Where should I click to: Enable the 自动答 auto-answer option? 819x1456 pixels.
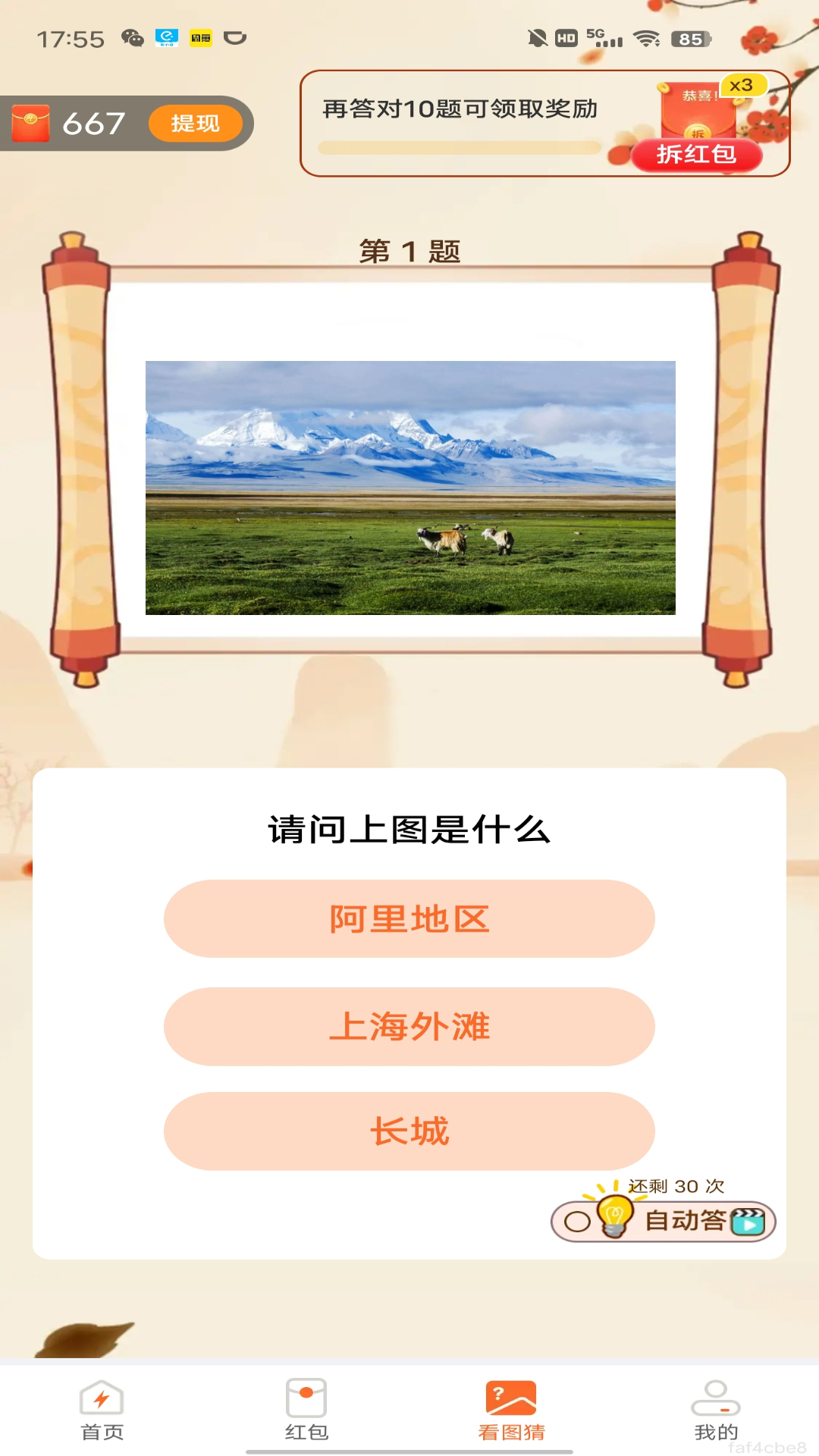click(x=664, y=1221)
